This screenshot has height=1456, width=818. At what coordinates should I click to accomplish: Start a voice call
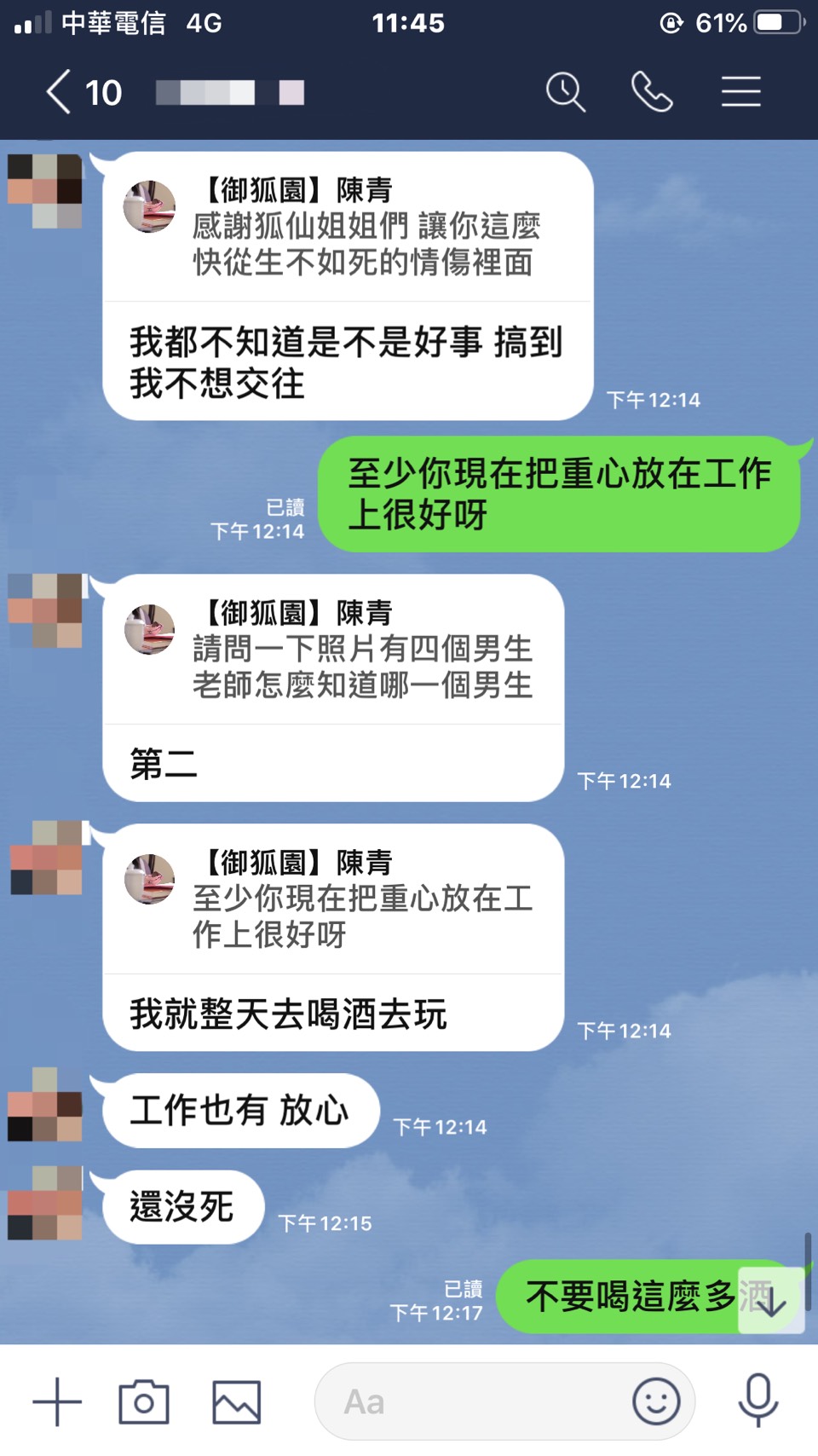coord(652,92)
